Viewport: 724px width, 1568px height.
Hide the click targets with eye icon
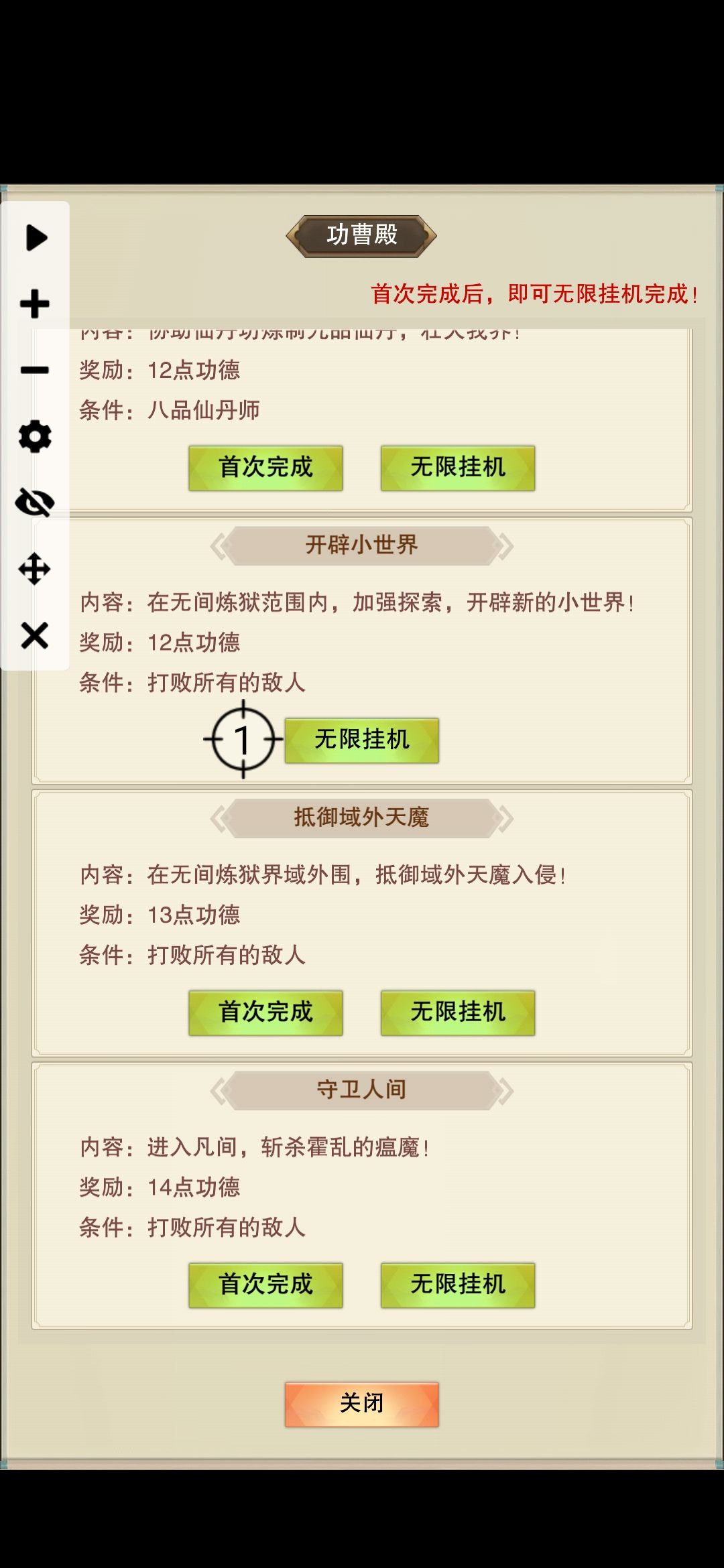35,503
